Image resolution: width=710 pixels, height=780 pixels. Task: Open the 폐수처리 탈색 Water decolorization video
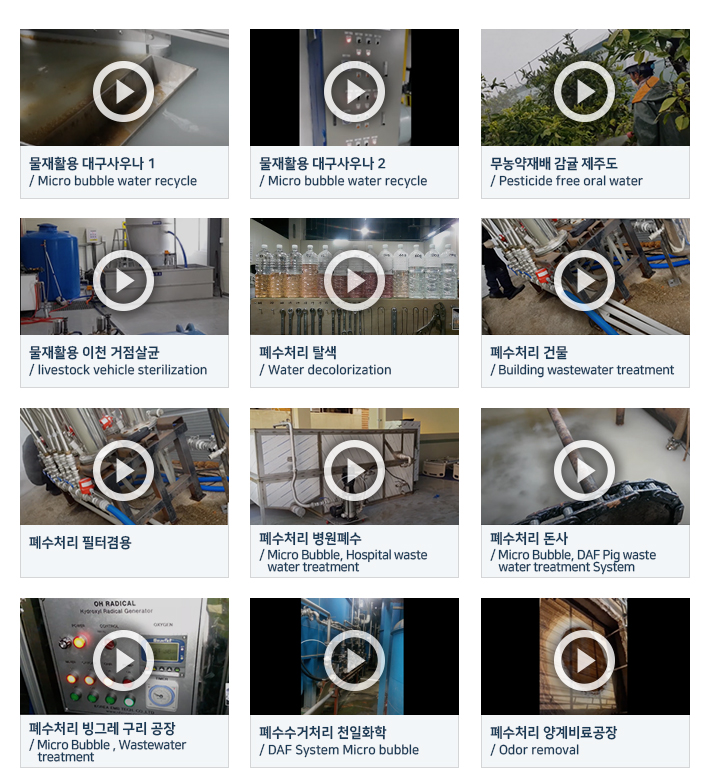point(354,281)
